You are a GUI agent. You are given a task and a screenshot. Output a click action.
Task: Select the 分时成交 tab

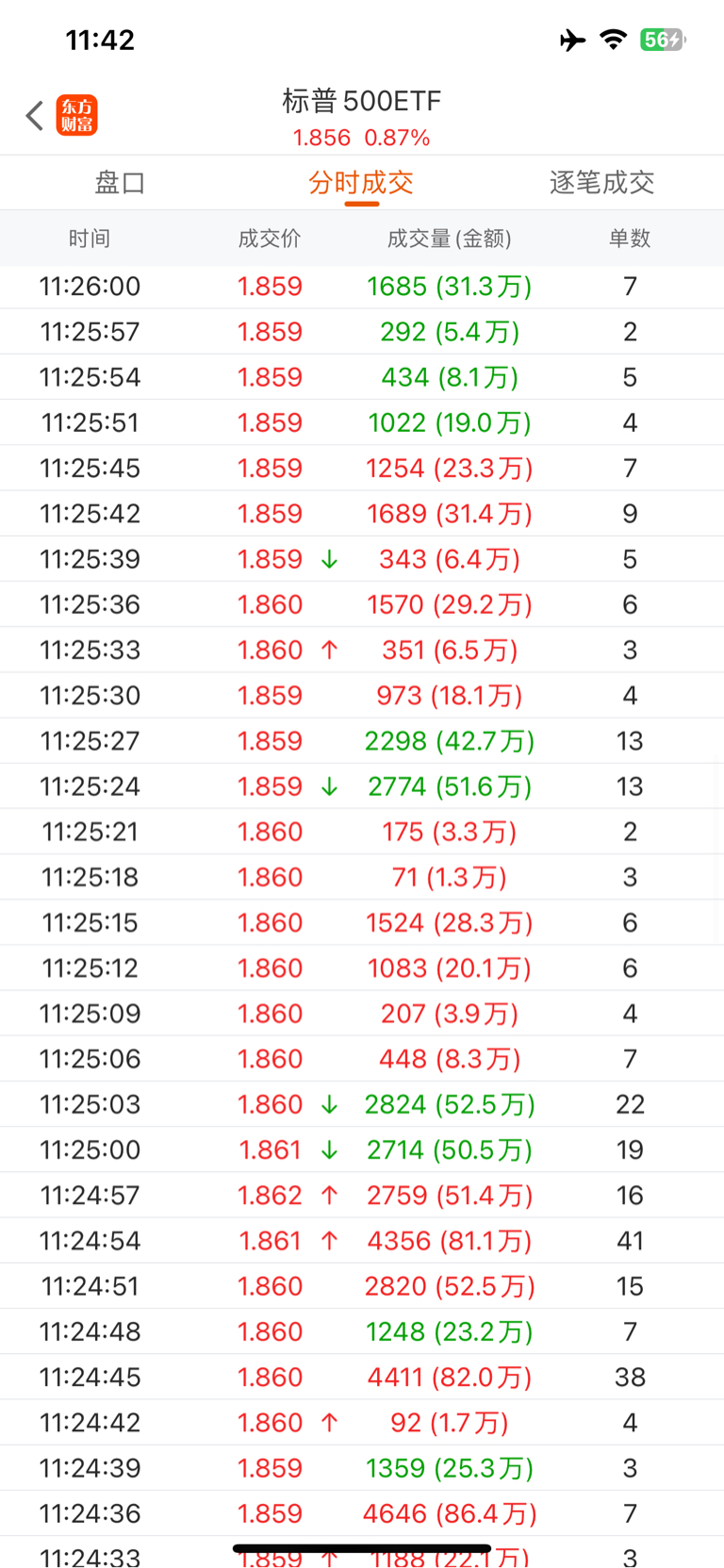coord(361,183)
